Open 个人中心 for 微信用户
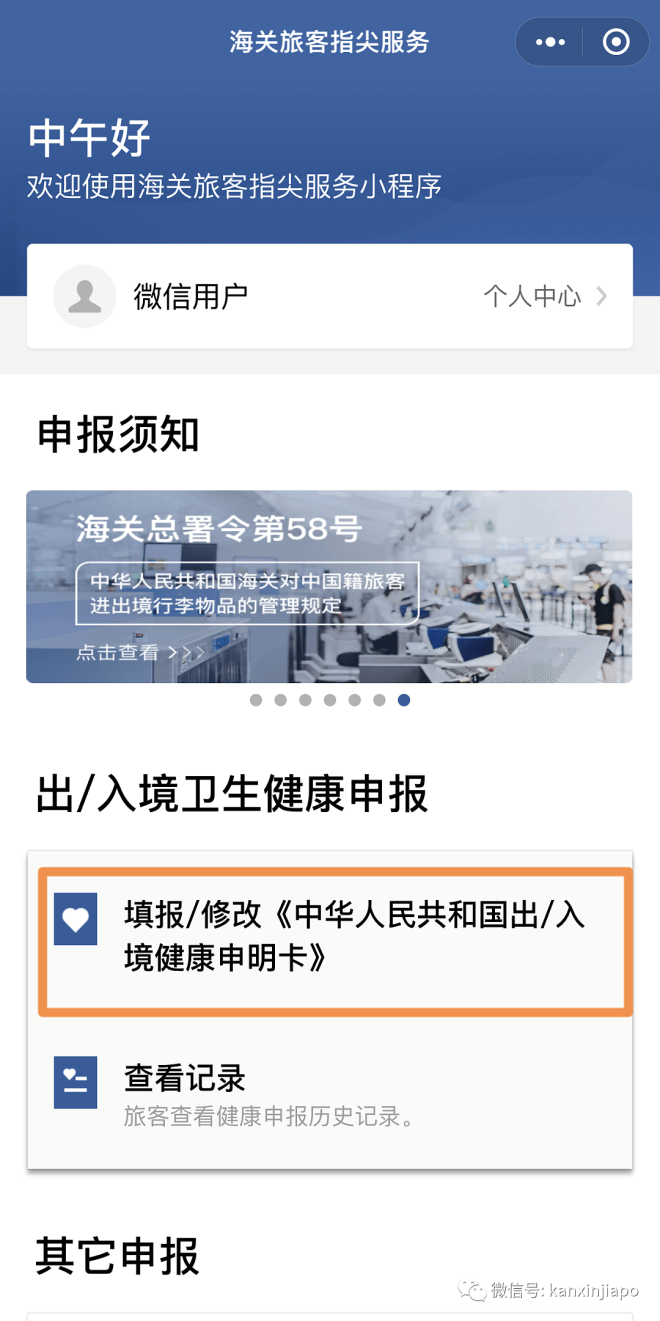The image size is (660, 1321). pos(544,296)
